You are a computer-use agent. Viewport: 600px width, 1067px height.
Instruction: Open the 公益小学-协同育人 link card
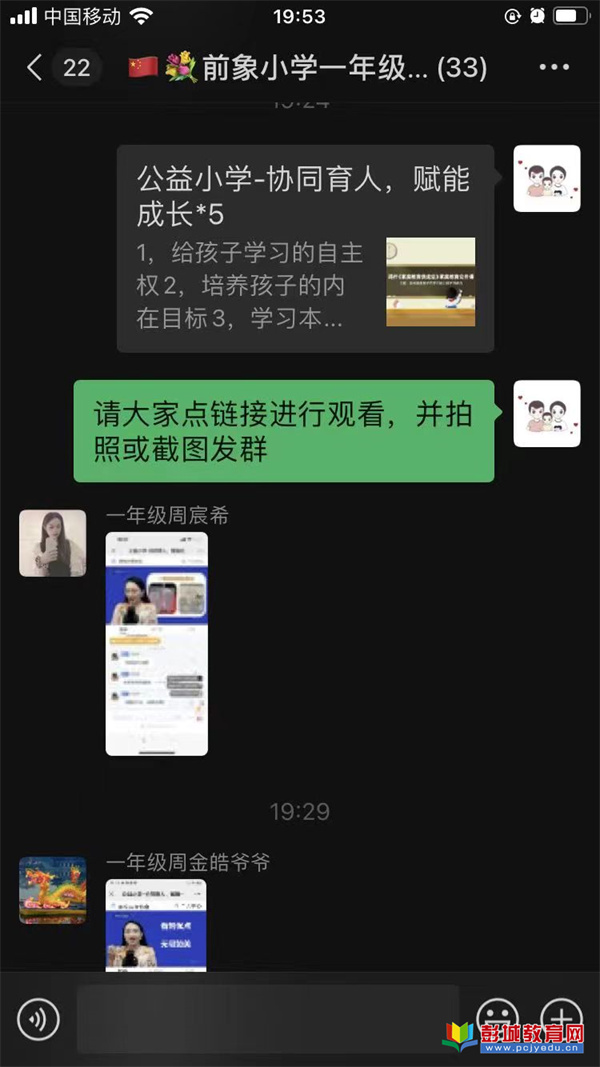coord(305,248)
